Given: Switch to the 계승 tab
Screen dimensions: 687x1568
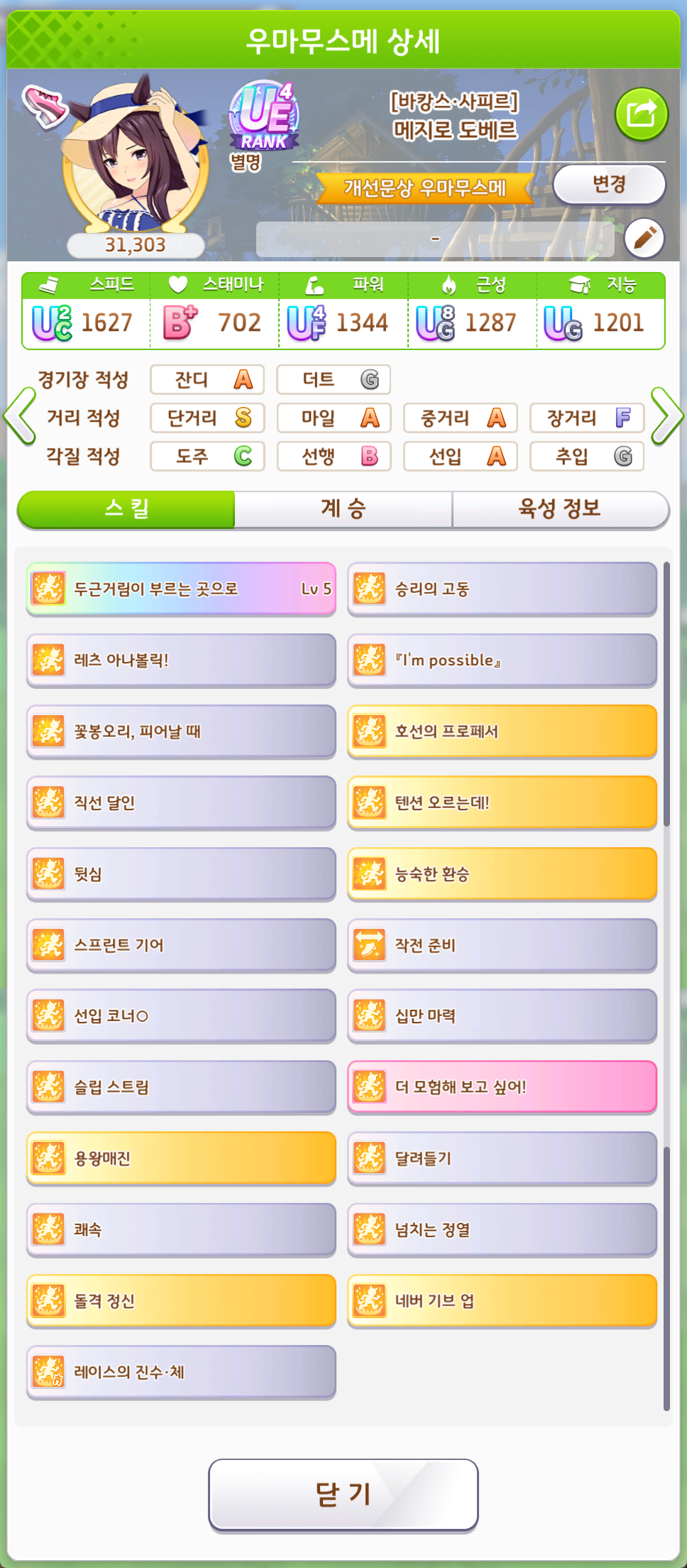Looking at the screenshot, I should 343,509.
